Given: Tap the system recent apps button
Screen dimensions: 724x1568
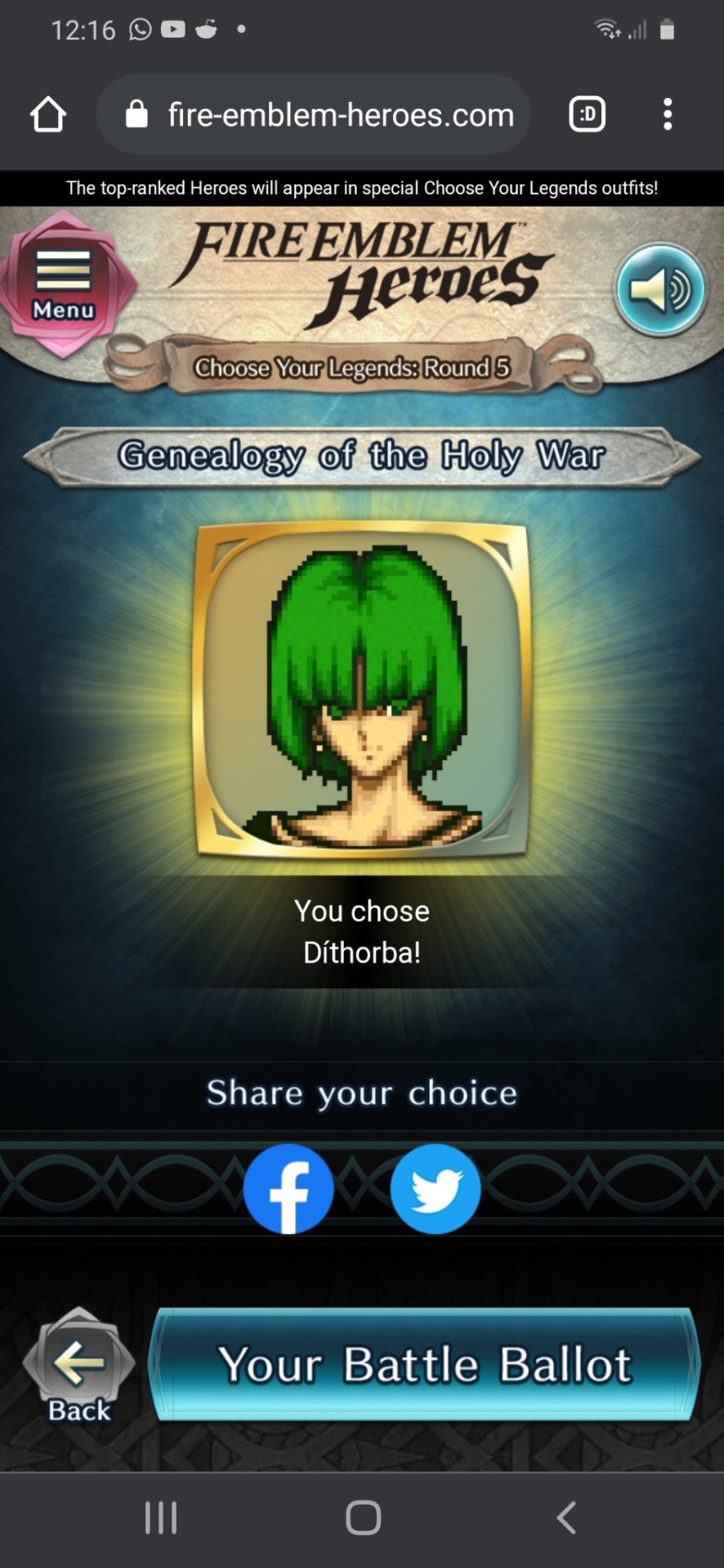Looking at the screenshot, I should point(161,1518).
